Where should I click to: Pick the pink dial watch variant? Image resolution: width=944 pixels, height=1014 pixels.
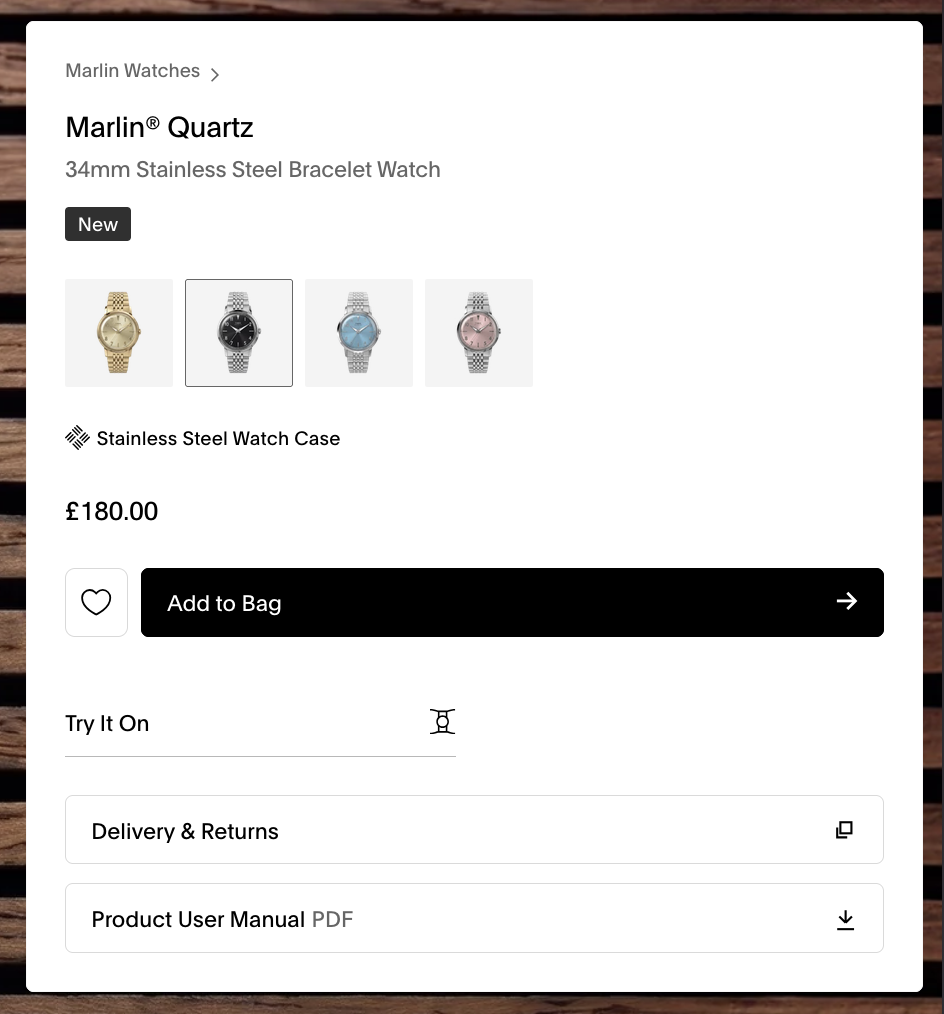[x=479, y=333]
